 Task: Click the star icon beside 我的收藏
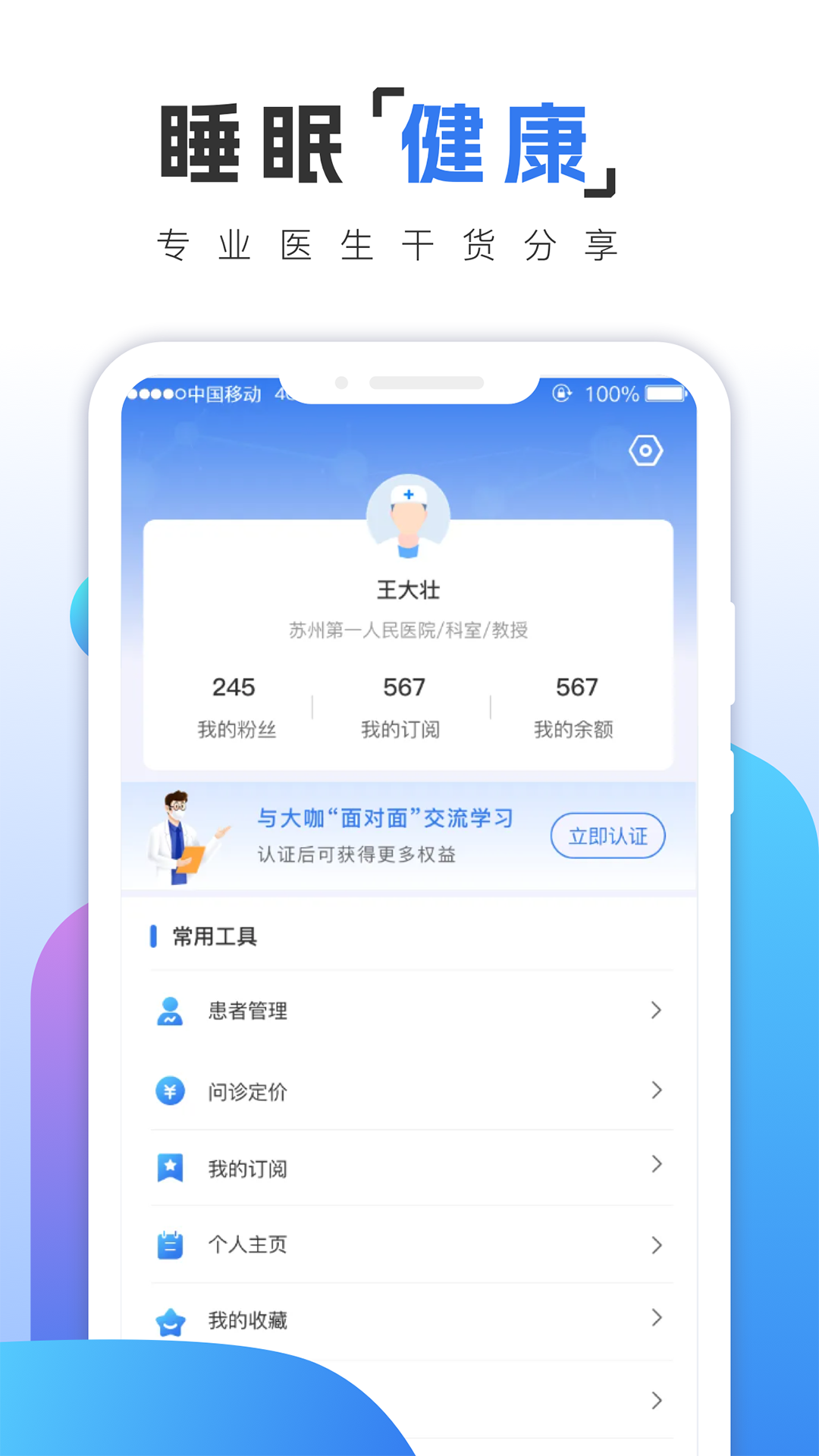[x=170, y=1319]
